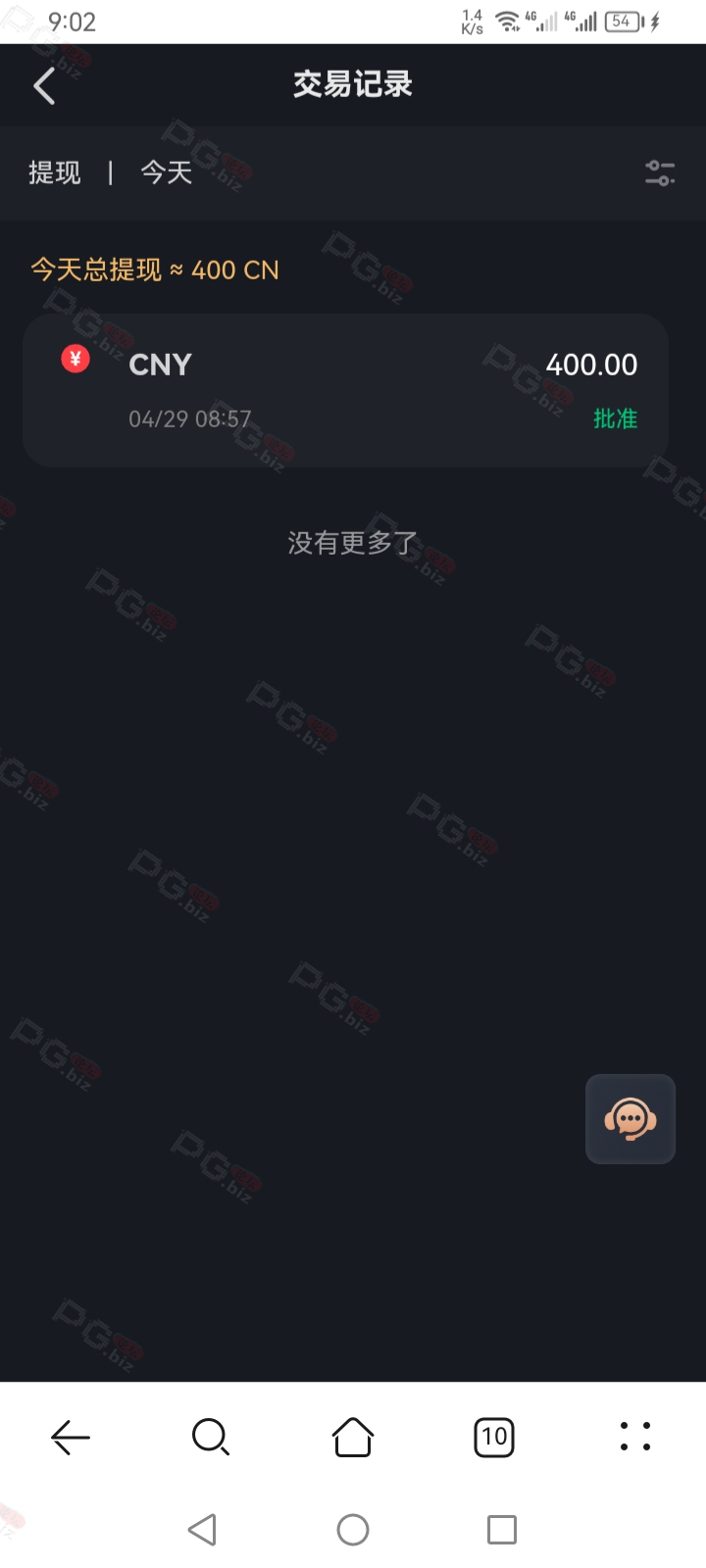Go to the browser home page
Viewport: 706px width, 1568px height.
coord(353,1437)
